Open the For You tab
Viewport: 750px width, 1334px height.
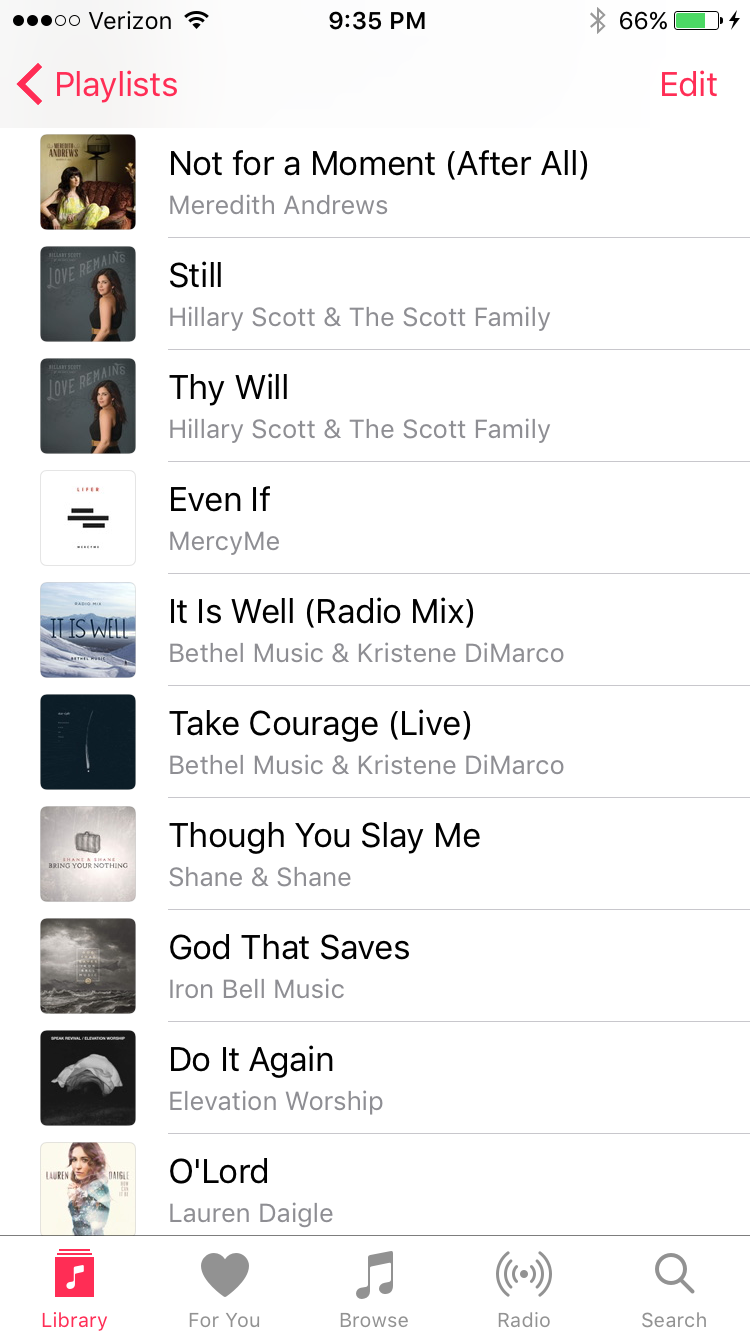tap(224, 1289)
